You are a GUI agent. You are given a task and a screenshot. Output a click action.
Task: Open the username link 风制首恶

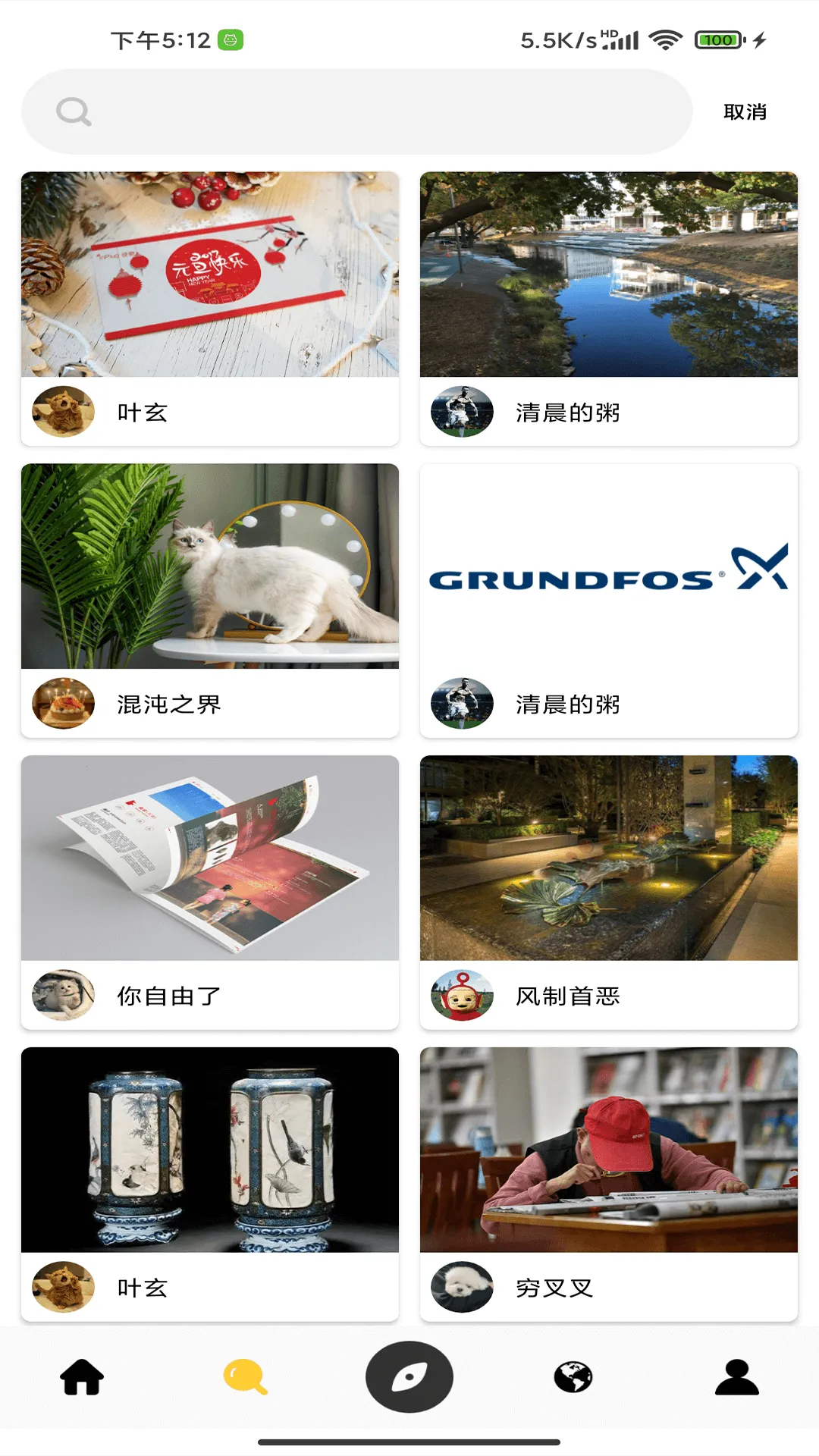coord(566,996)
